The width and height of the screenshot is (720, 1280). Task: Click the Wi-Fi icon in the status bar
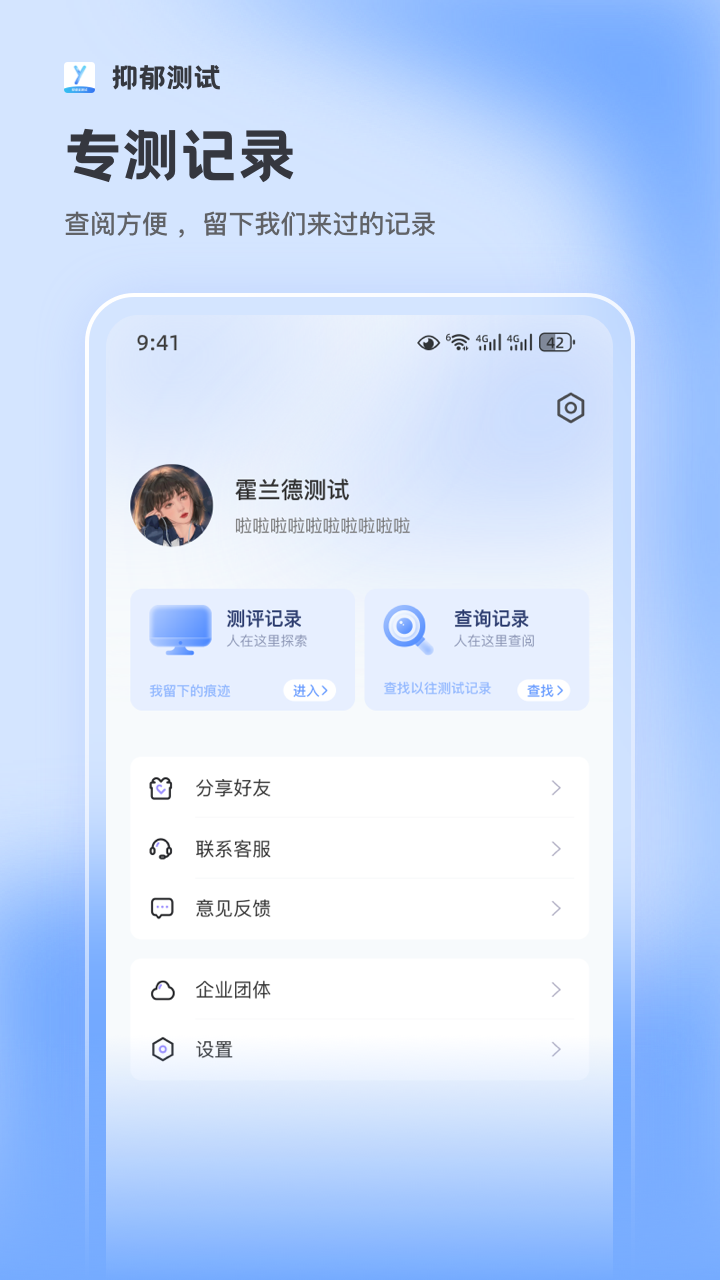tap(458, 342)
